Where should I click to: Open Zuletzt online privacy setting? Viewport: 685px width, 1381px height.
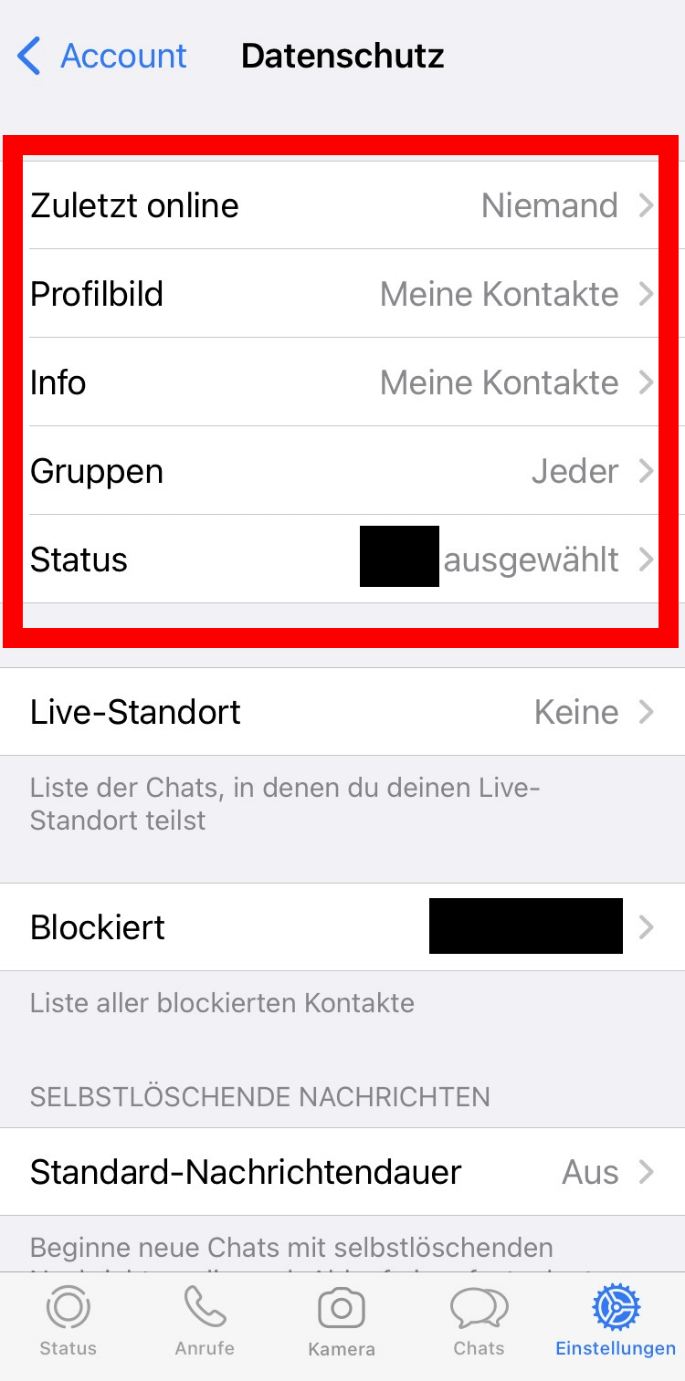pos(342,205)
